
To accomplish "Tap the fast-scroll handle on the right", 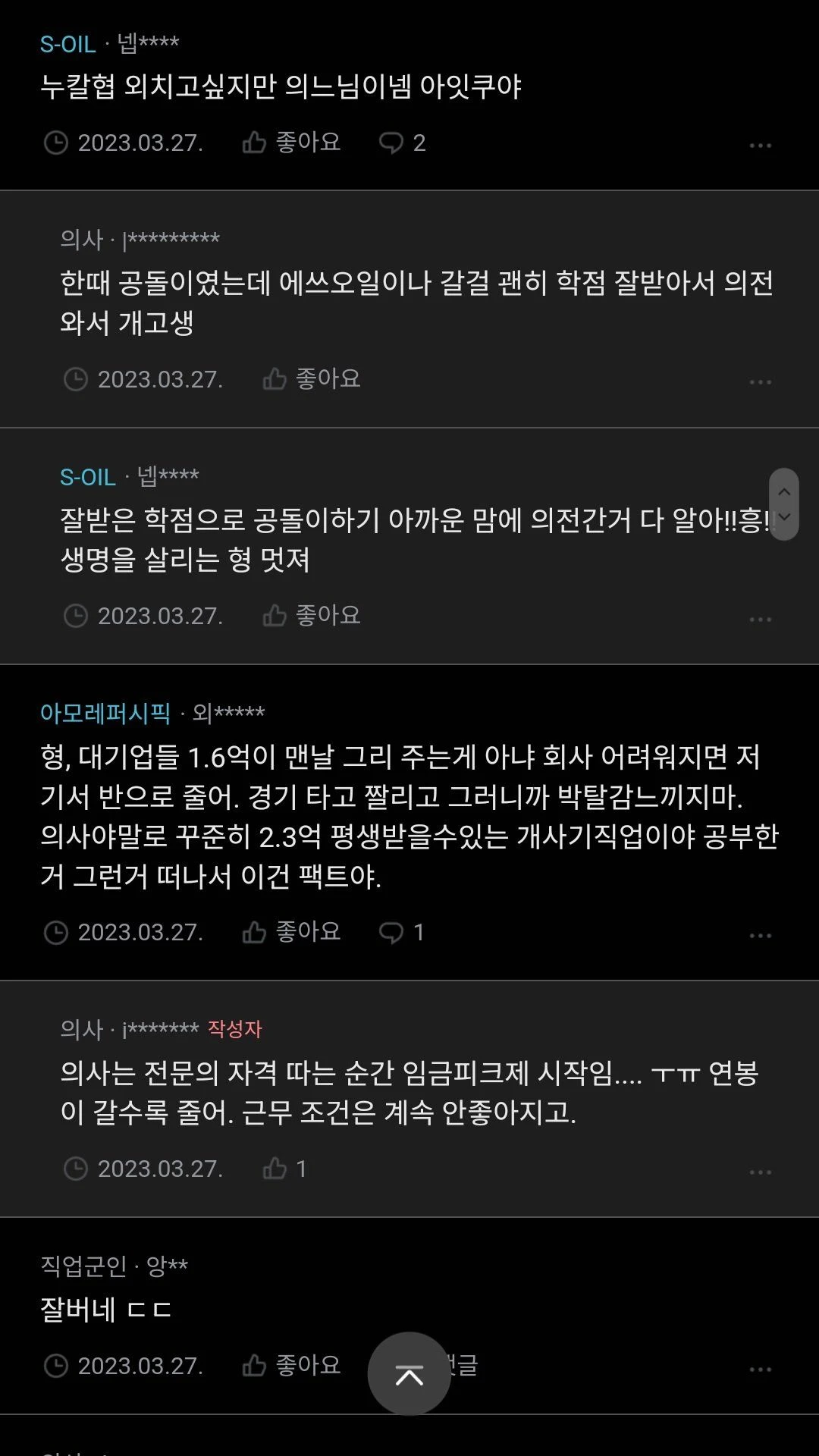I will pyautogui.click(x=784, y=504).
